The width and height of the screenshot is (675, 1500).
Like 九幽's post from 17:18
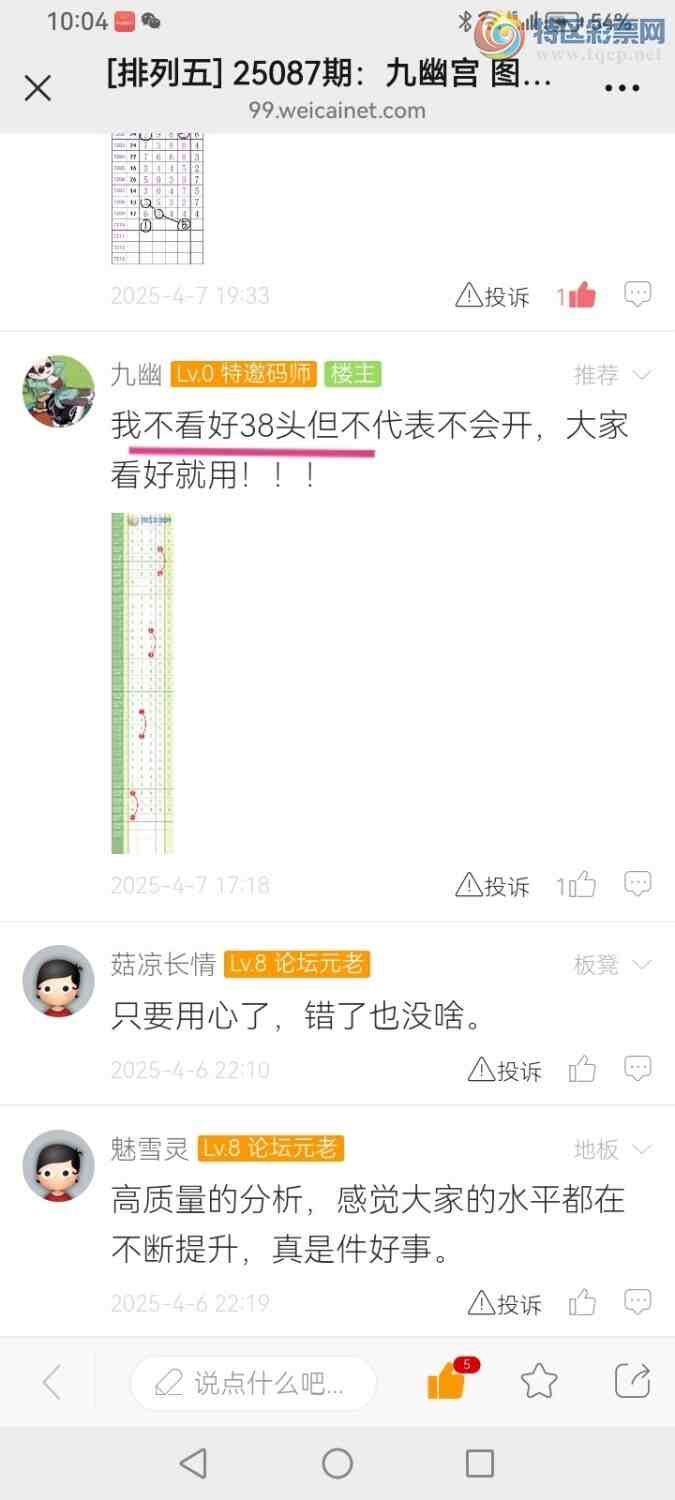click(581, 885)
